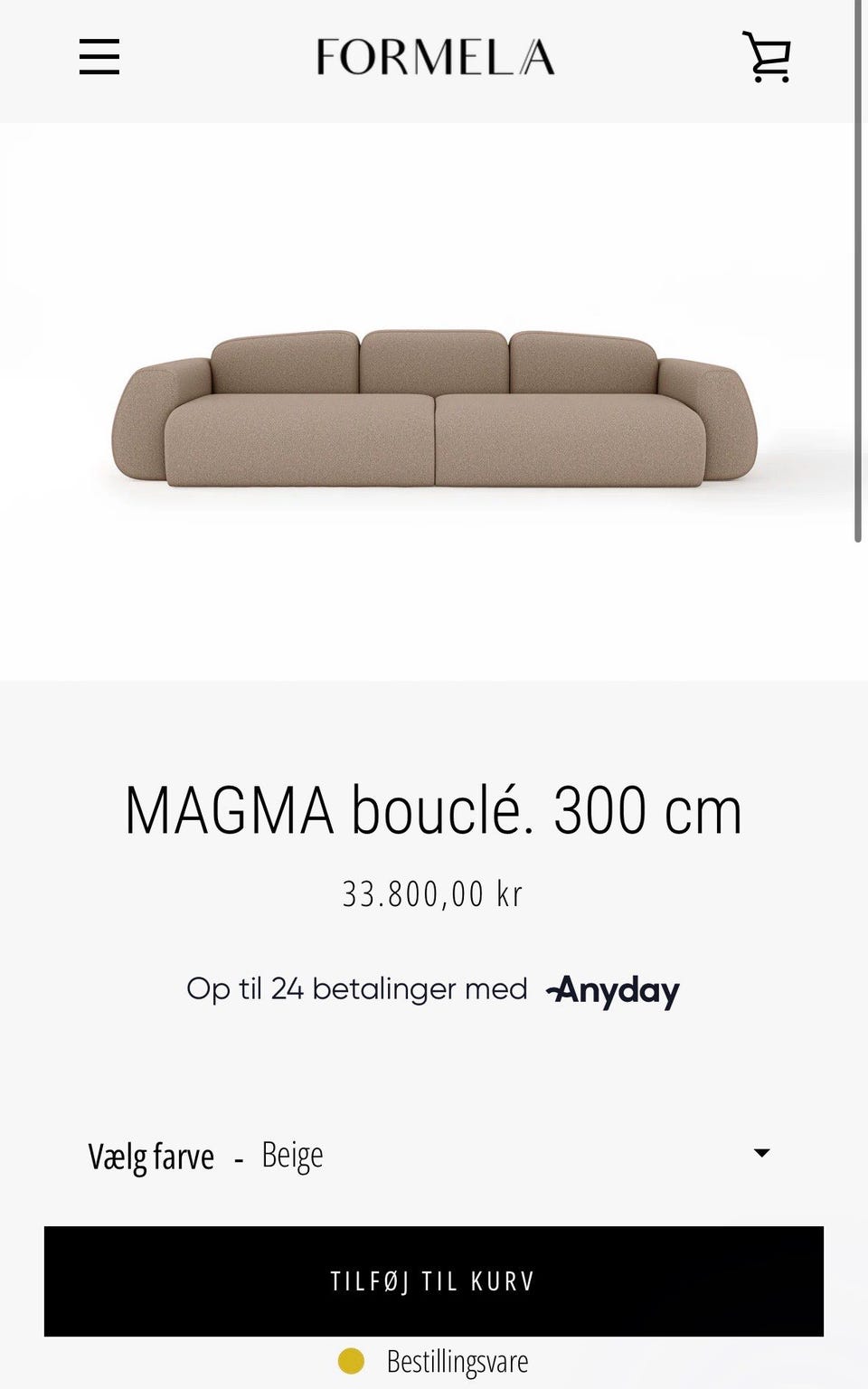This screenshot has height=1389, width=868.
Task: Open the hamburger menu
Action: (99, 57)
